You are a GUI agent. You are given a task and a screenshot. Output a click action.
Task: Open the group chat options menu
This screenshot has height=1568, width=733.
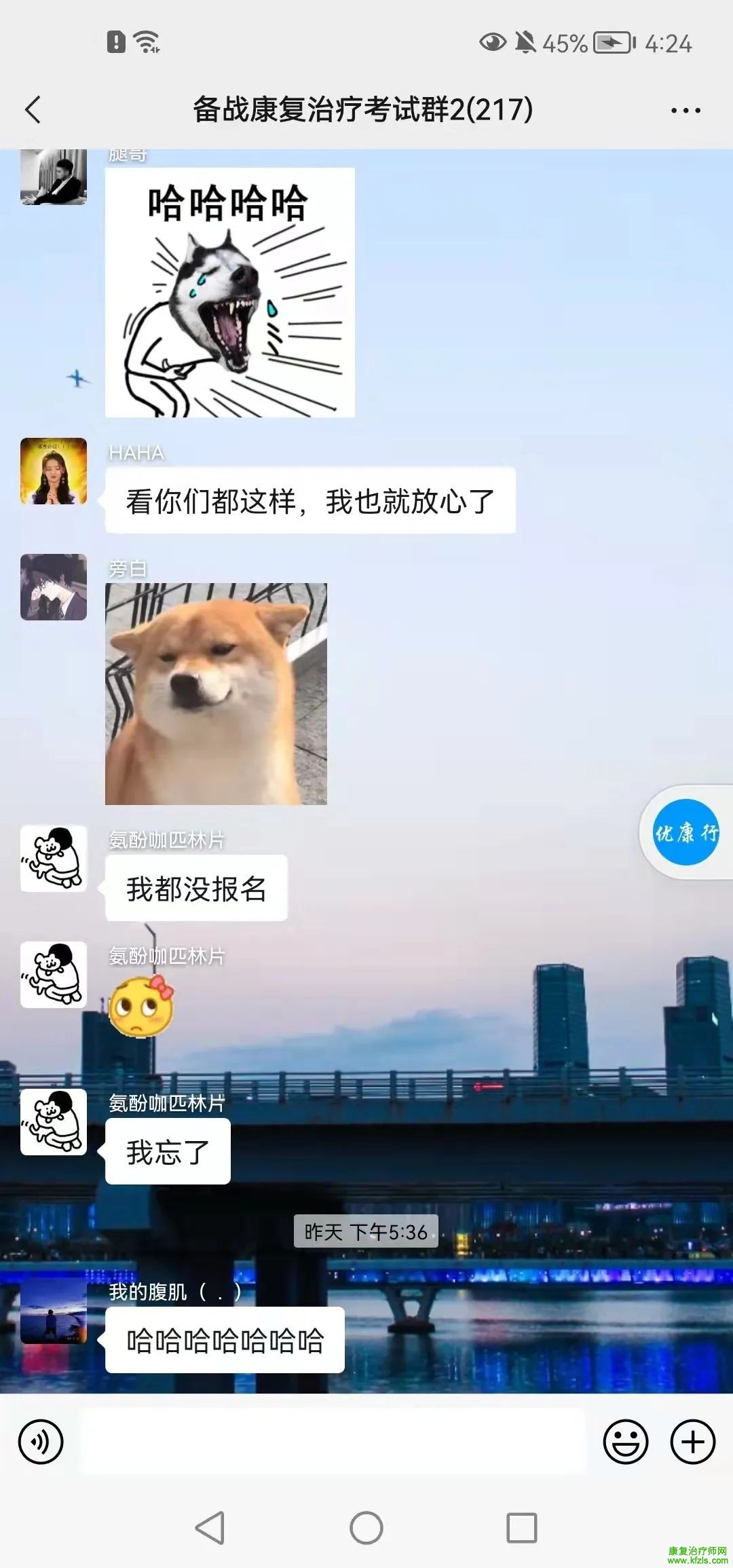point(685,110)
